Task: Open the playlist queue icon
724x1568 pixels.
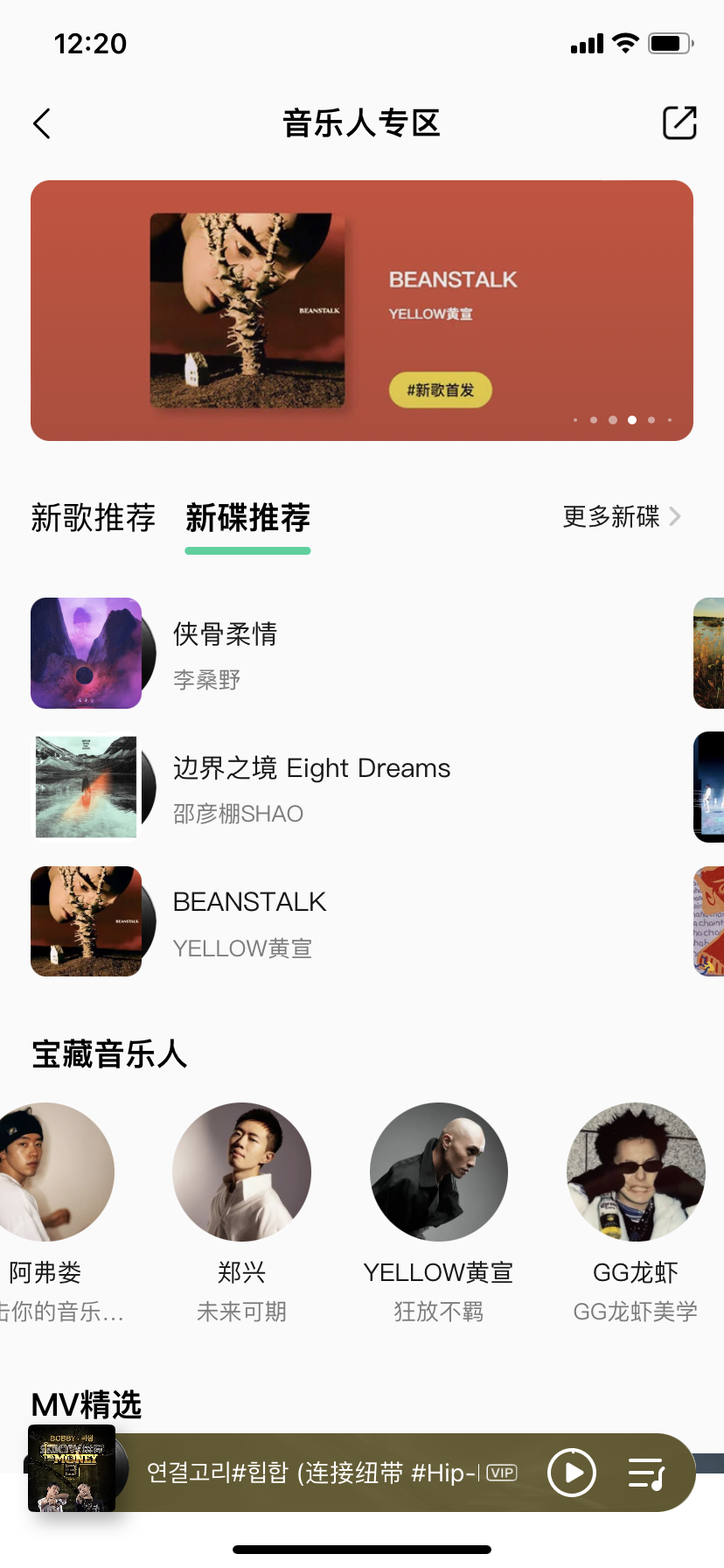Action: pyautogui.click(x=647, y=1473)
